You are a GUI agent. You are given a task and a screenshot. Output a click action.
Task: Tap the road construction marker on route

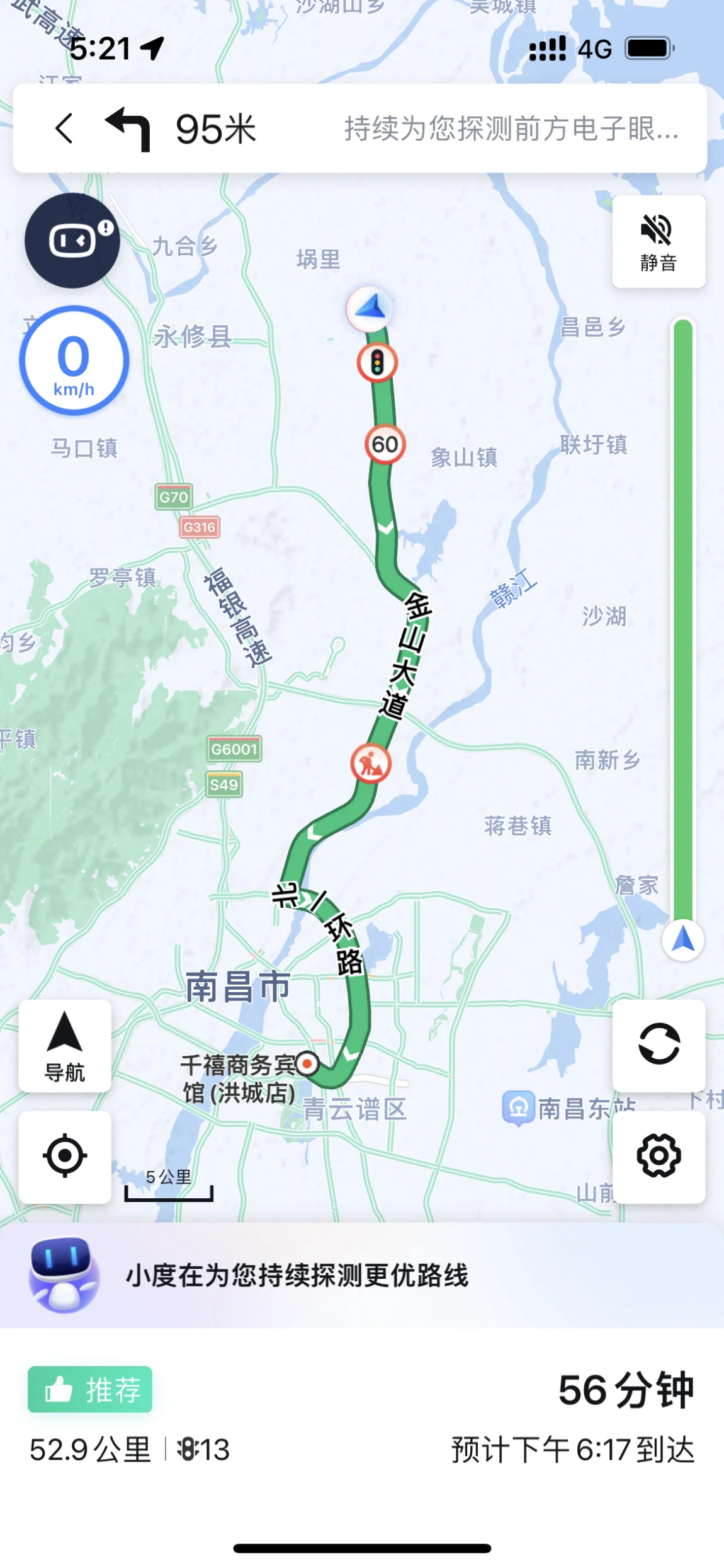(371, 764)
